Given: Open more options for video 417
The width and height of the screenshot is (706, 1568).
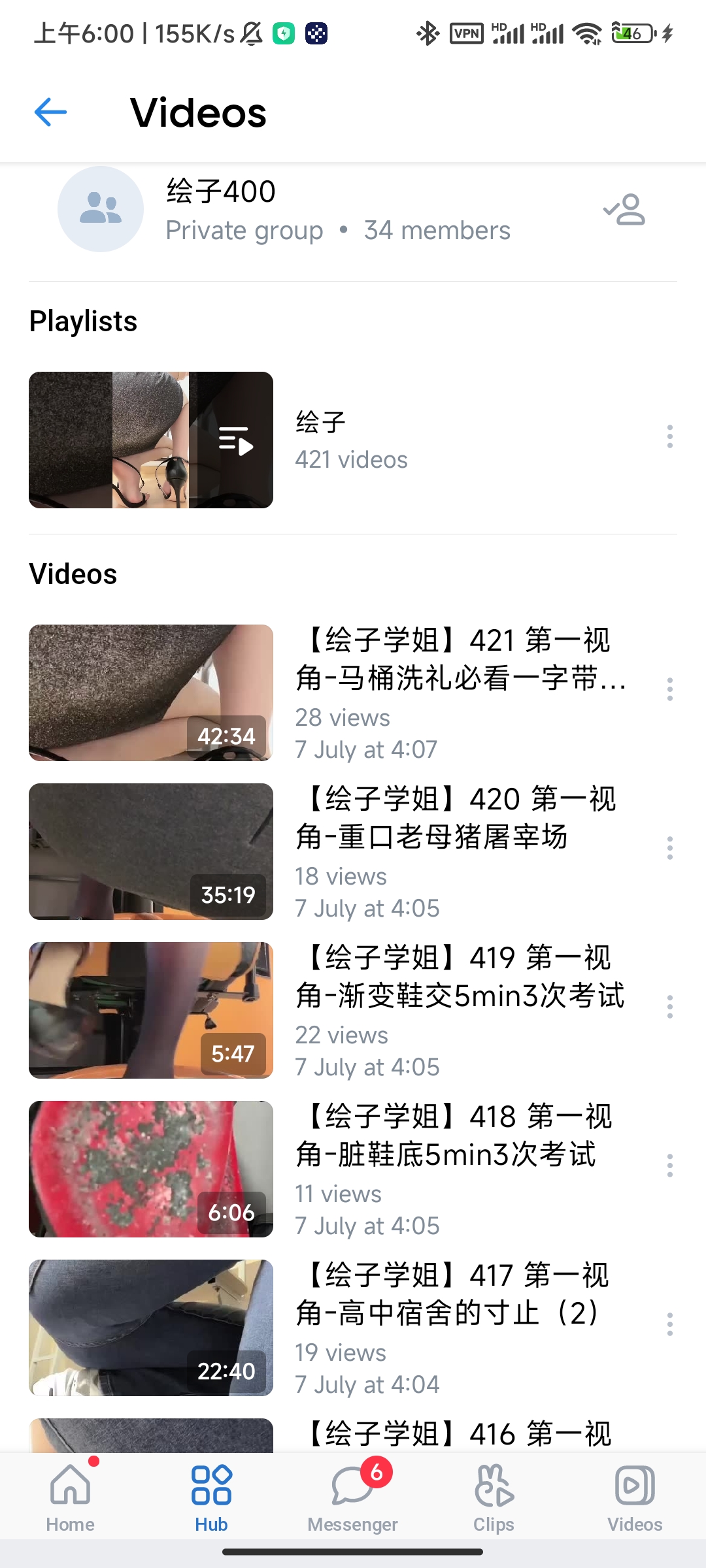Looking at the screenshot, I should coord(669,1324).
